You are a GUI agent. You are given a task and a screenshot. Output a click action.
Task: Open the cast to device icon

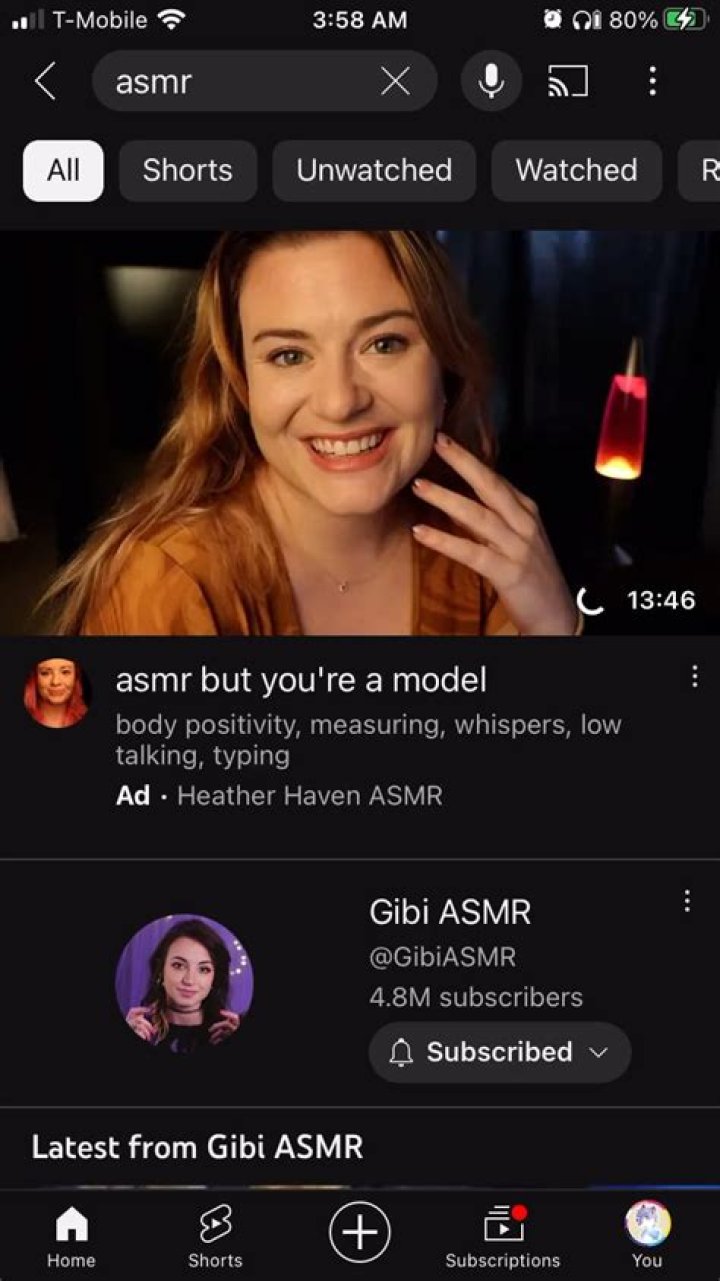click(x=567, y=82)
